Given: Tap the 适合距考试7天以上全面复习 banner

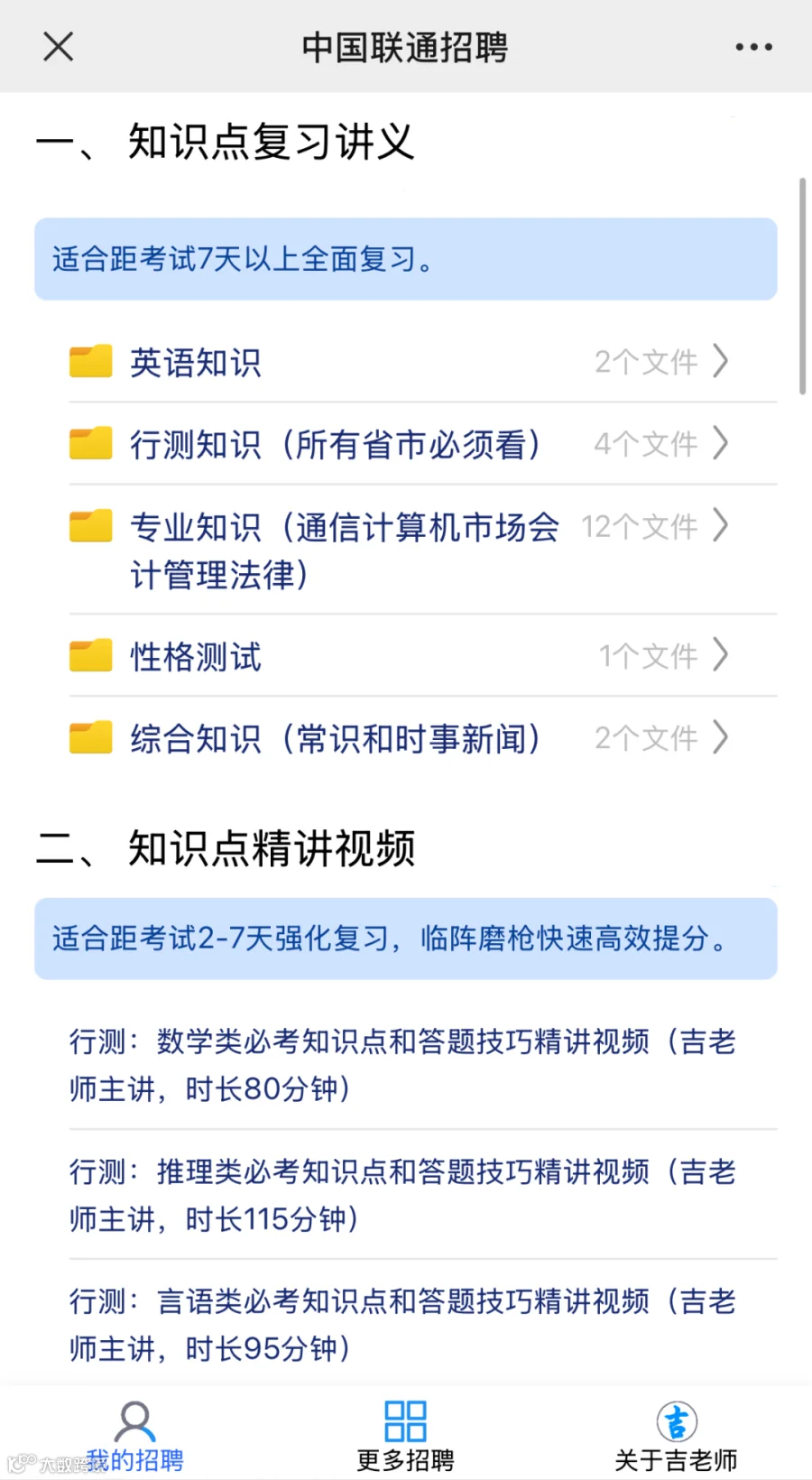Looking at the screenshot, I should click(405, 259).
